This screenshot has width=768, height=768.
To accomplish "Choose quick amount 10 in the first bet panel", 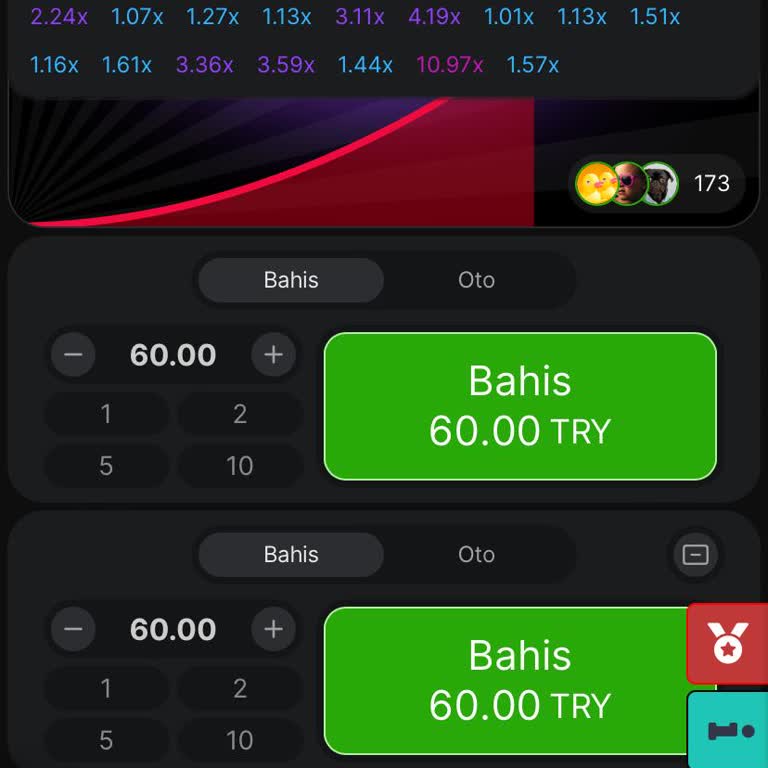I will (x=240, y=466).
